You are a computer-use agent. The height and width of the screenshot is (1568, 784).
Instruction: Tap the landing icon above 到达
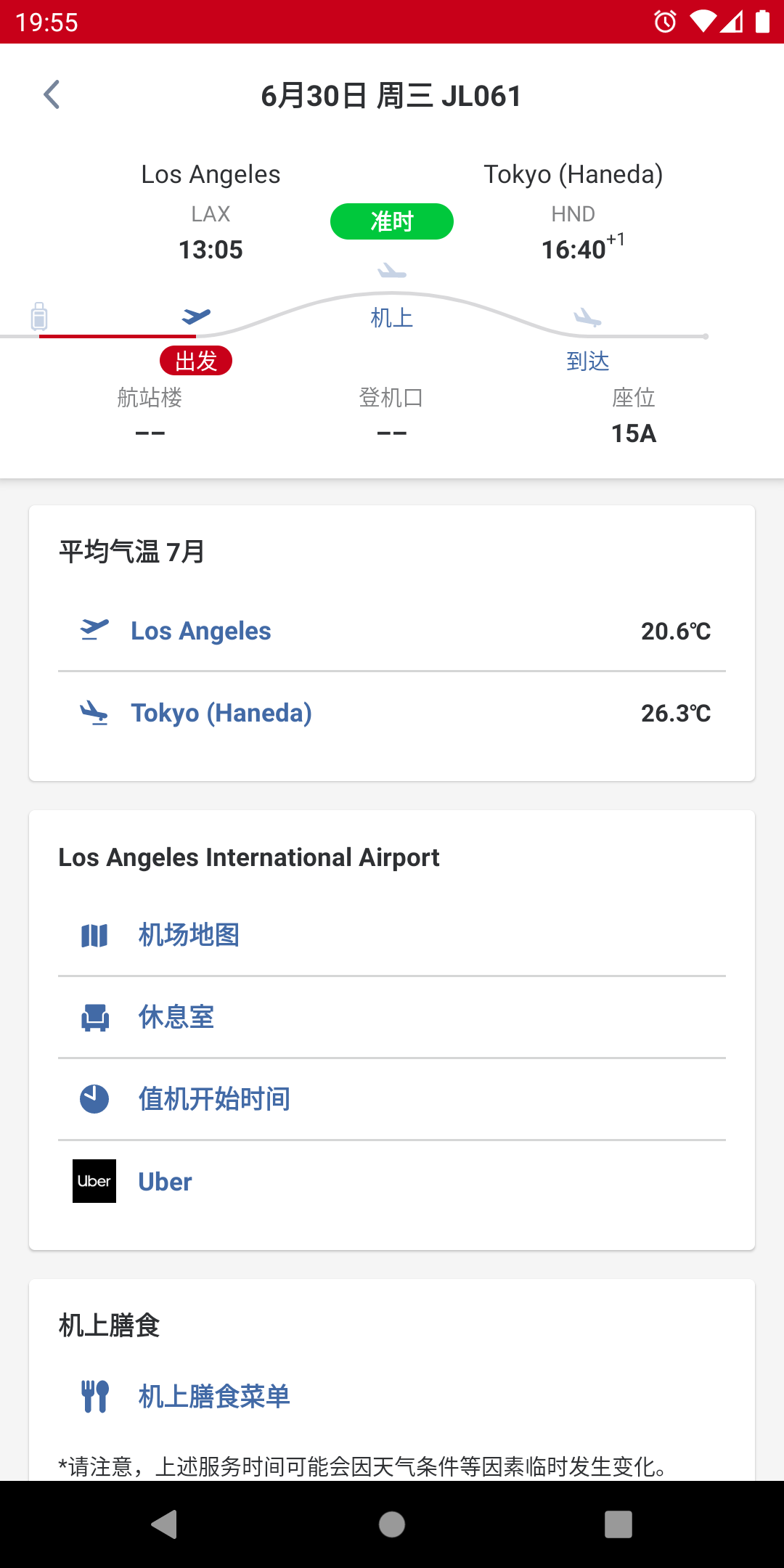(x=587, y=317)
